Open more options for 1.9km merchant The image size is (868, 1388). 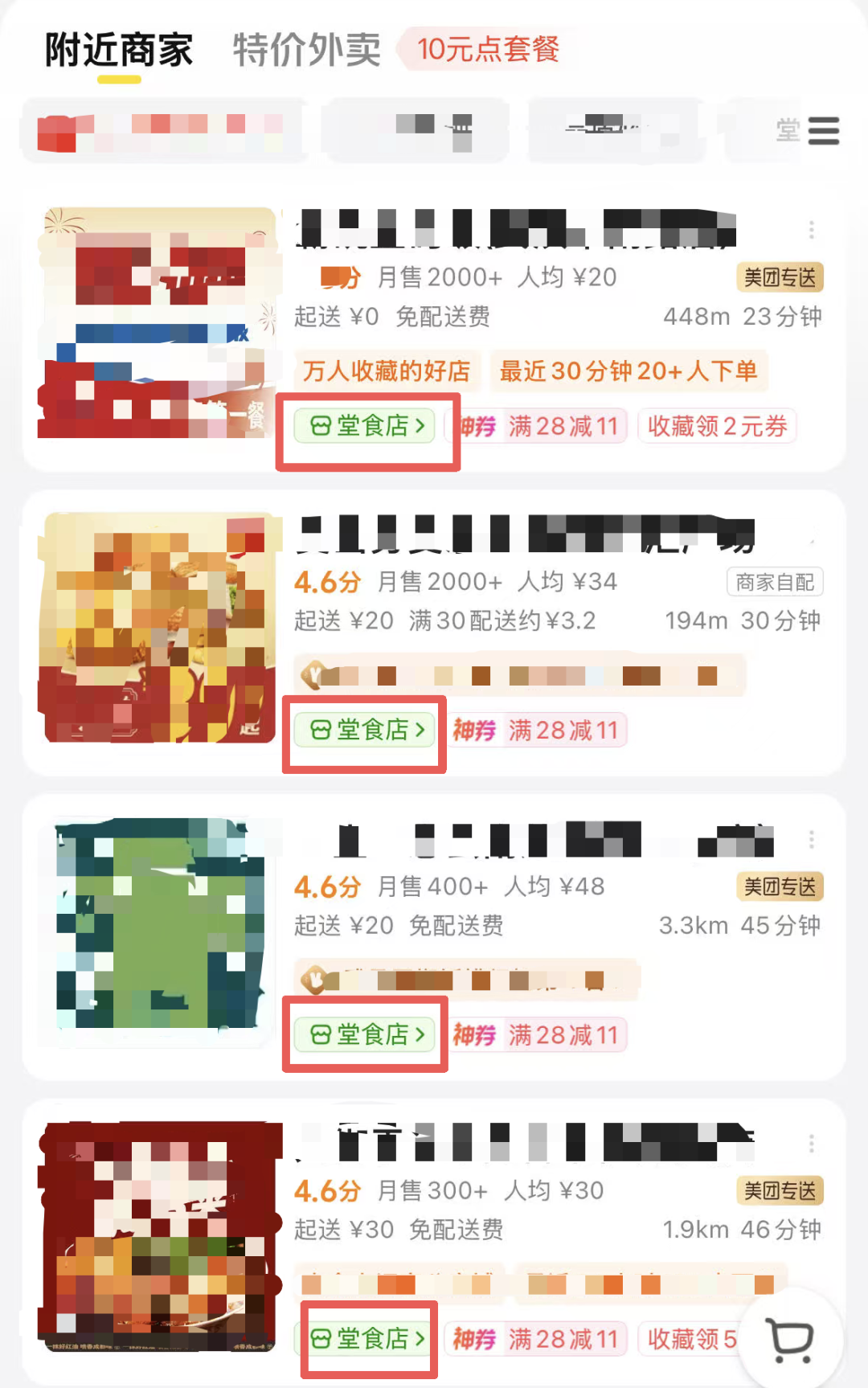811,1143
